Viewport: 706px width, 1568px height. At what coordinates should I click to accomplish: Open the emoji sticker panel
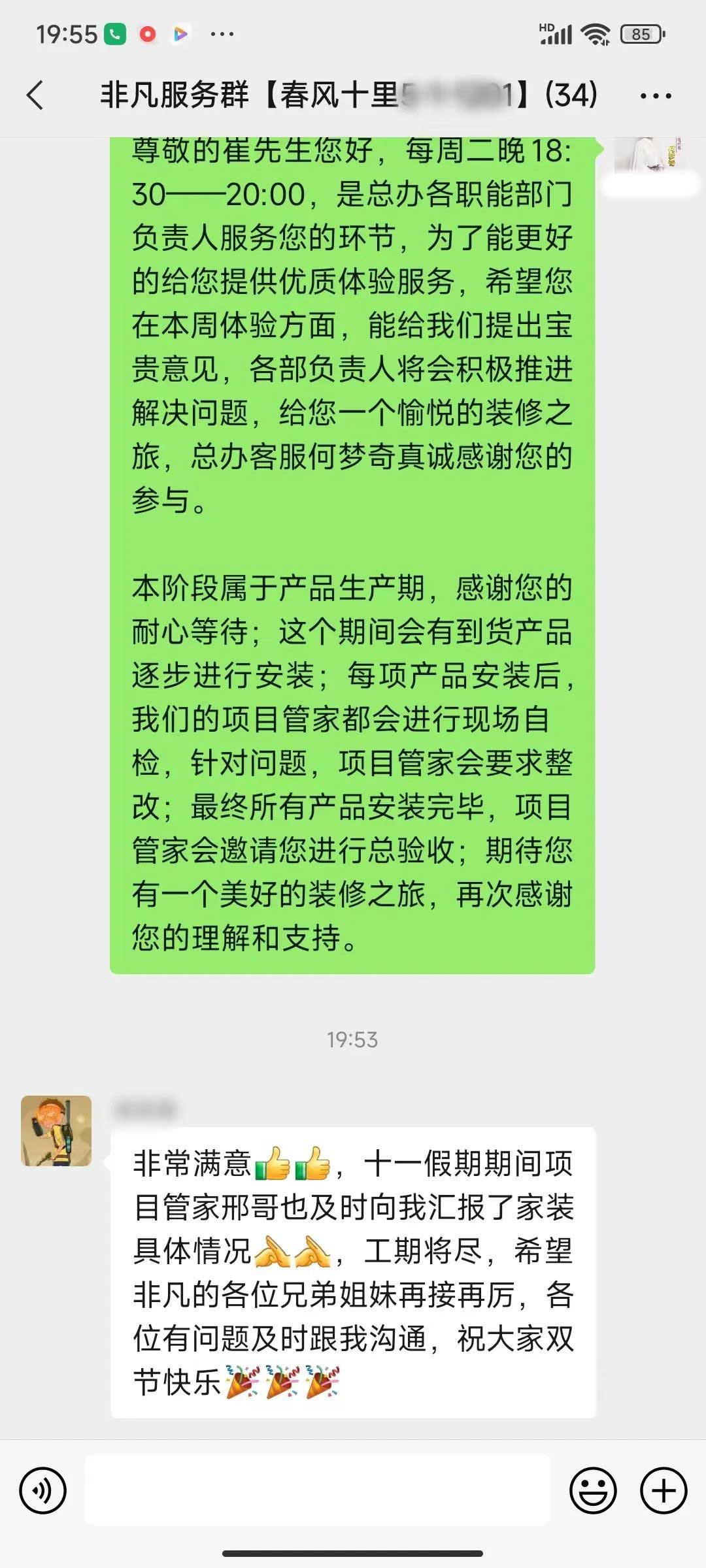coord(593,1490)
